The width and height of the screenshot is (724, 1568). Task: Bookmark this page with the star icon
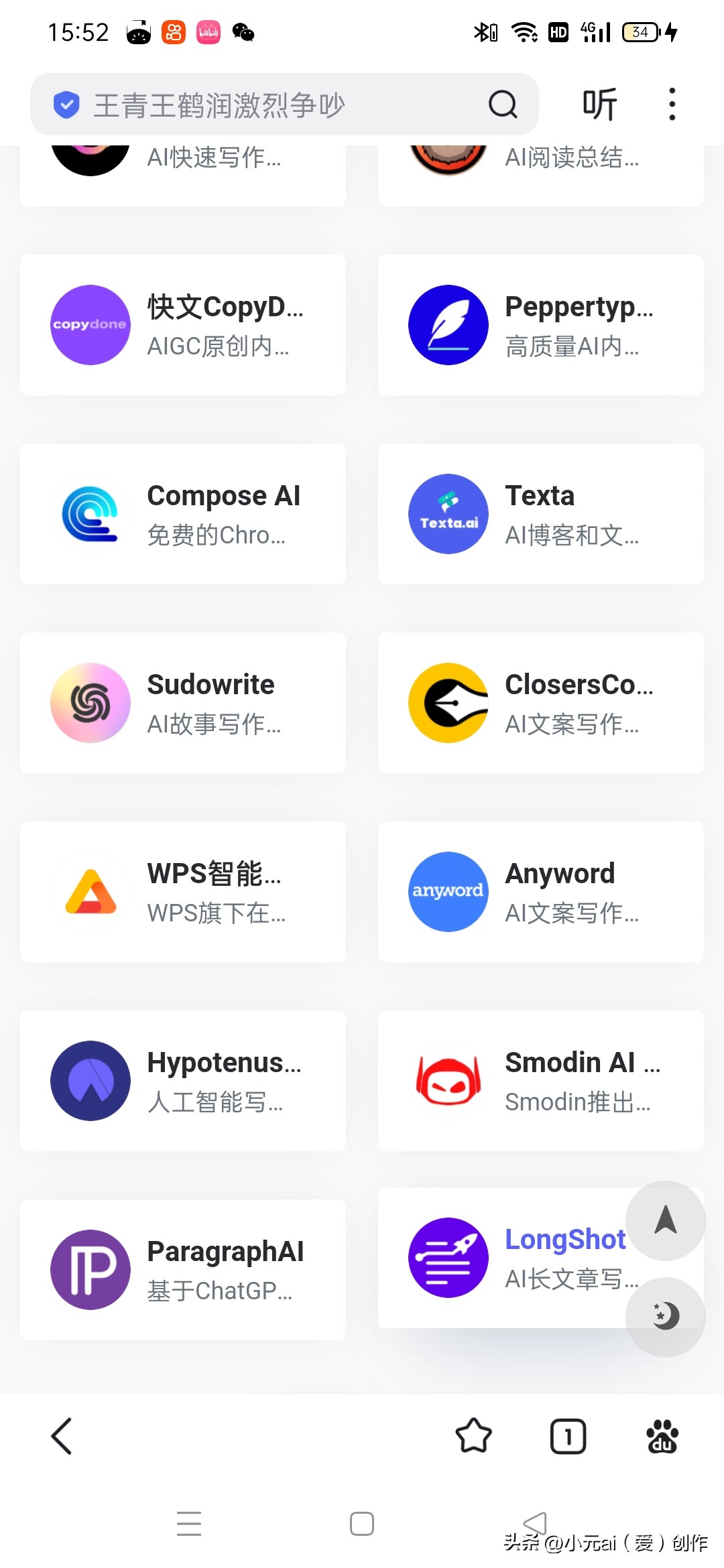pos(474,1436)
